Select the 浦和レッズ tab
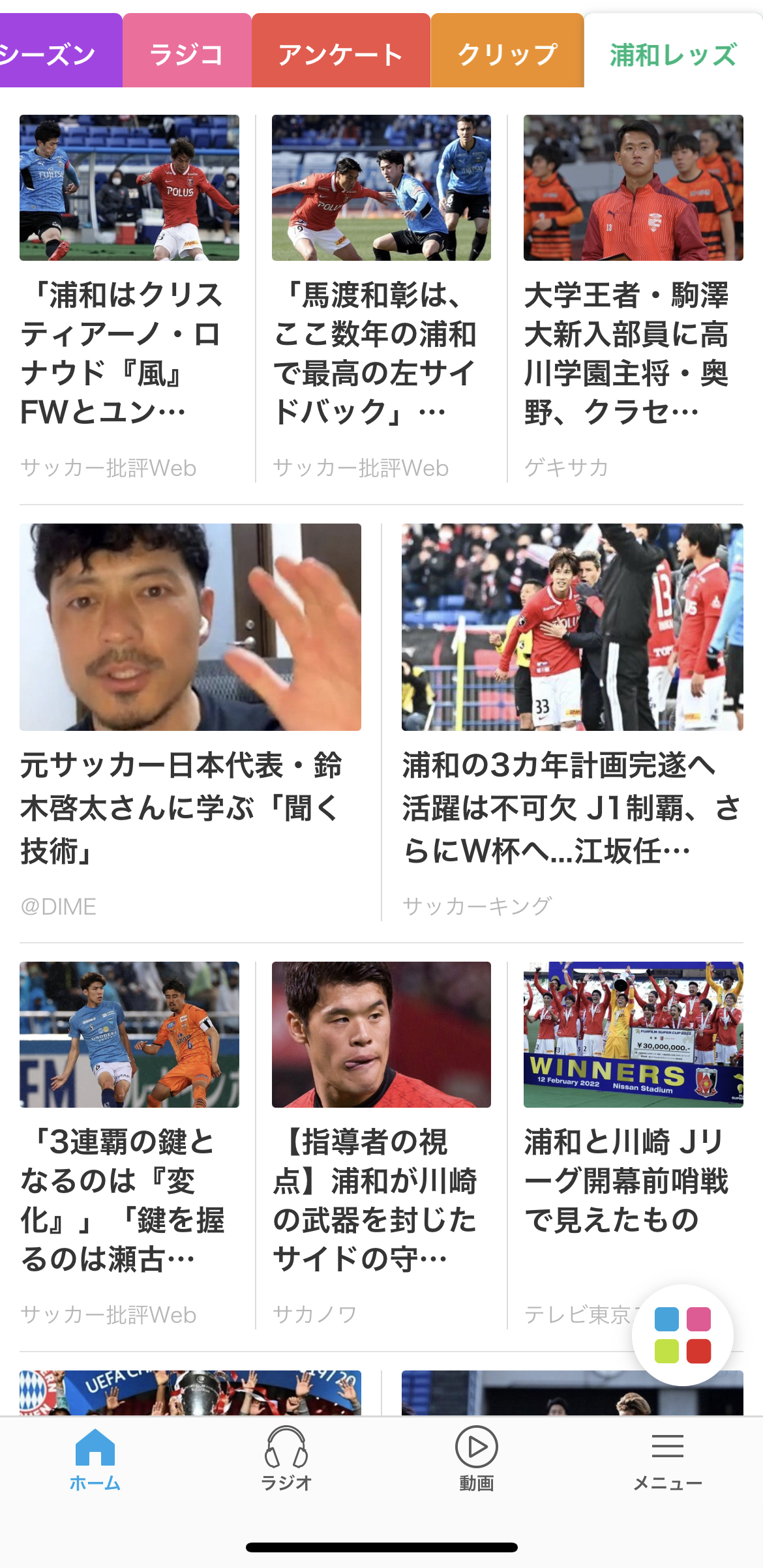 tap(673, 53)
